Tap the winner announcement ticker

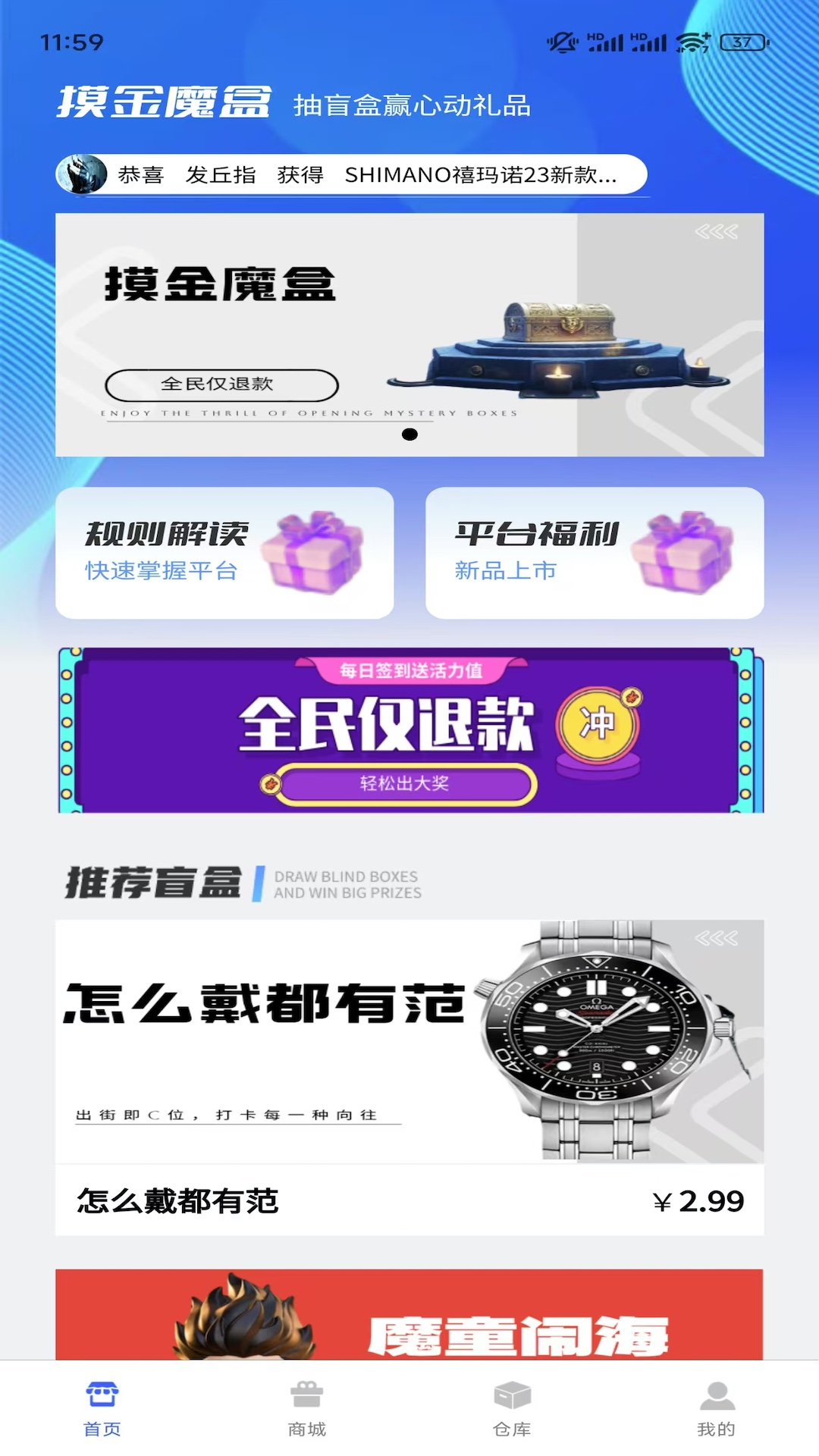(351, 175)
